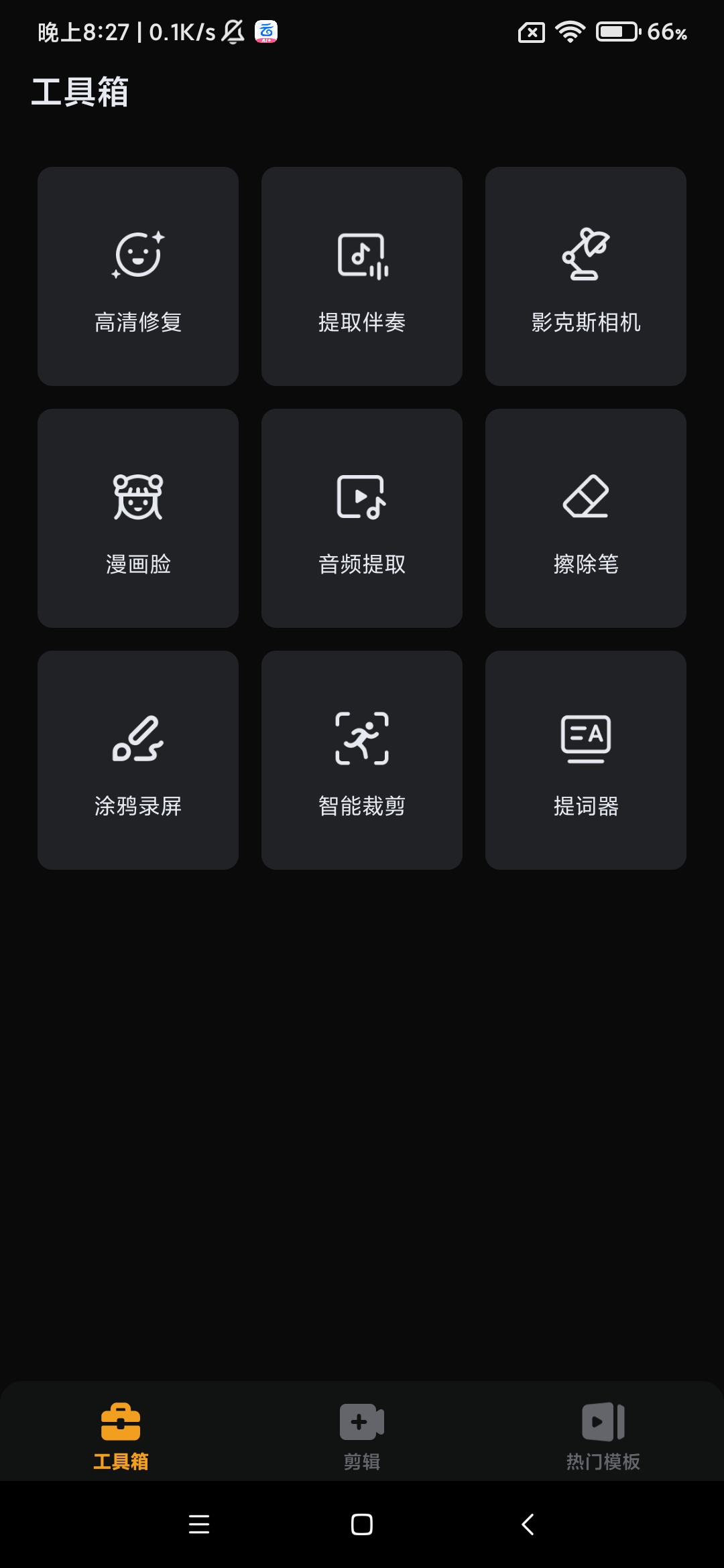Go back with the system back button
This screenshot has width=724, height=1568.
[528, 1524]
